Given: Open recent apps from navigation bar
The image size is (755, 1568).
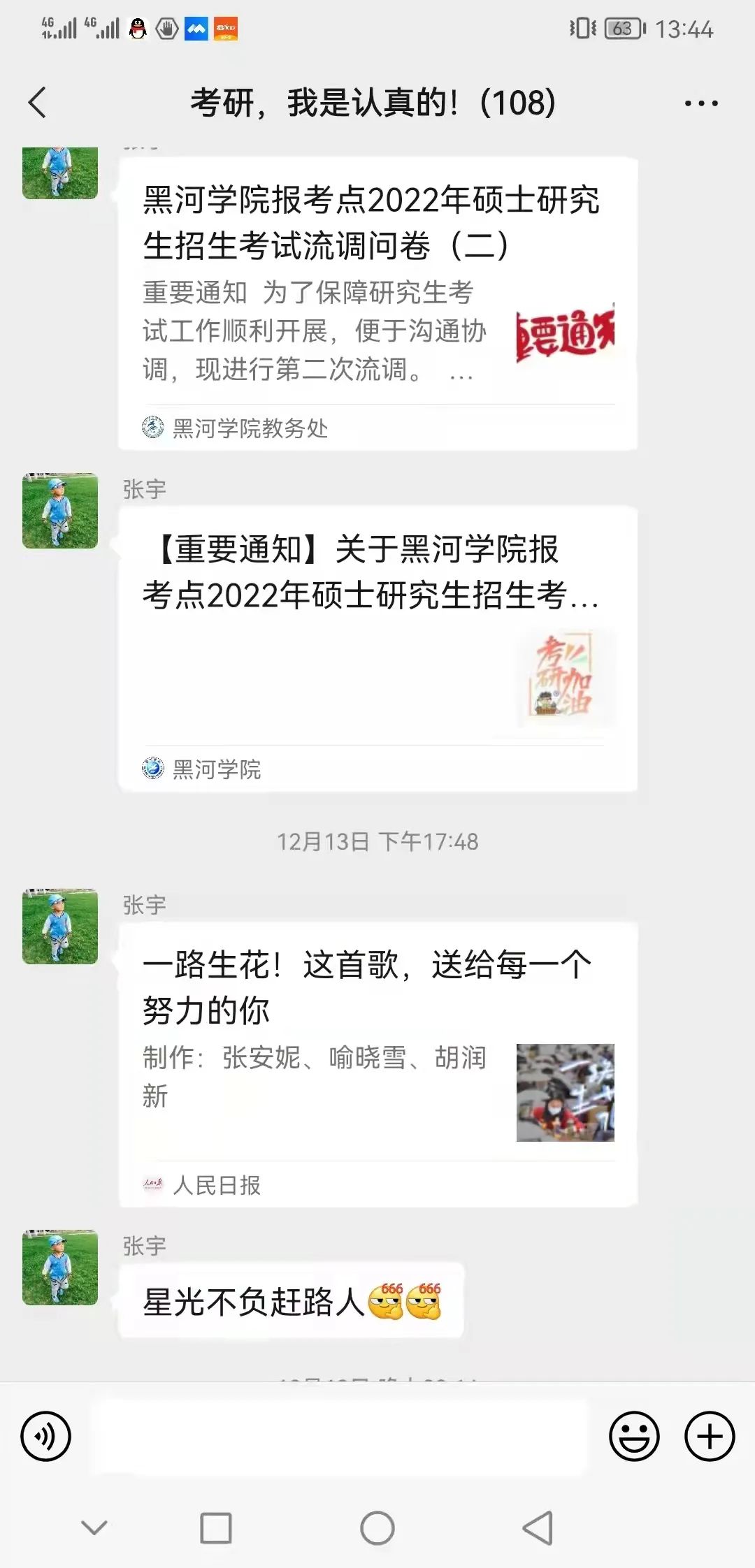Looking at the screenshot, I should coord(216,1528).
